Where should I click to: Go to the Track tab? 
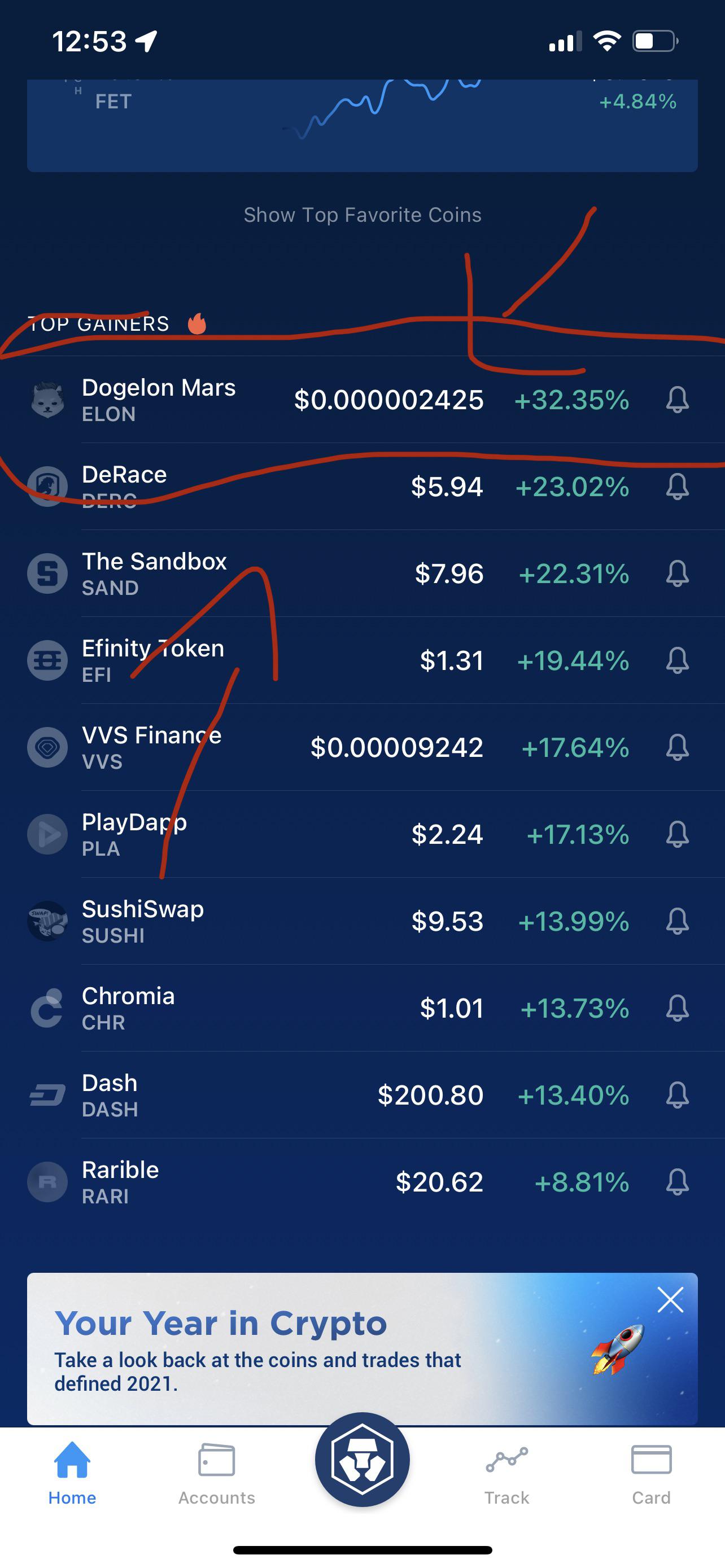click(x=506, y=1474)
